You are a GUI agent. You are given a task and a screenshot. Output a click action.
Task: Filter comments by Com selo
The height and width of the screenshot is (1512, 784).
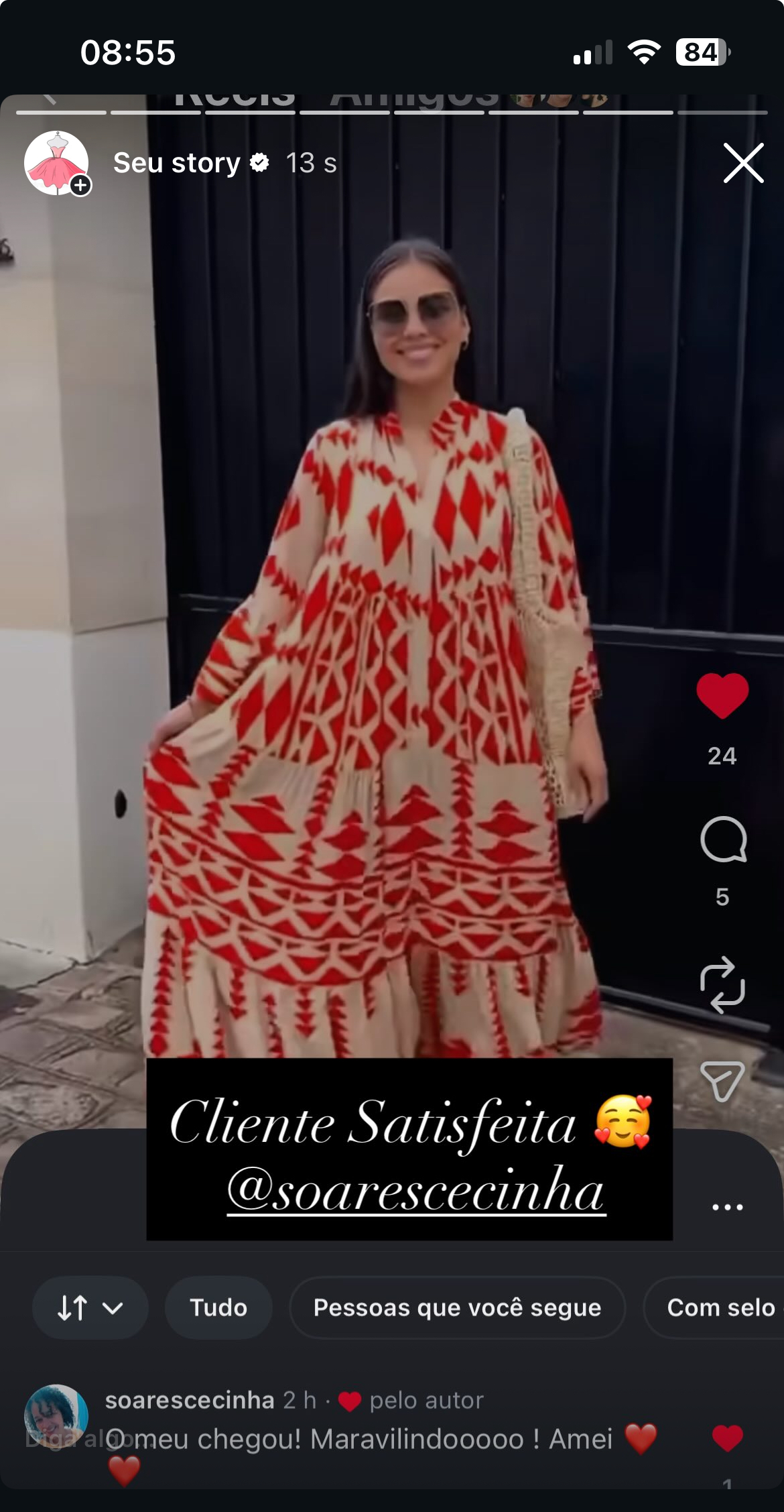tap(714, 1307)
